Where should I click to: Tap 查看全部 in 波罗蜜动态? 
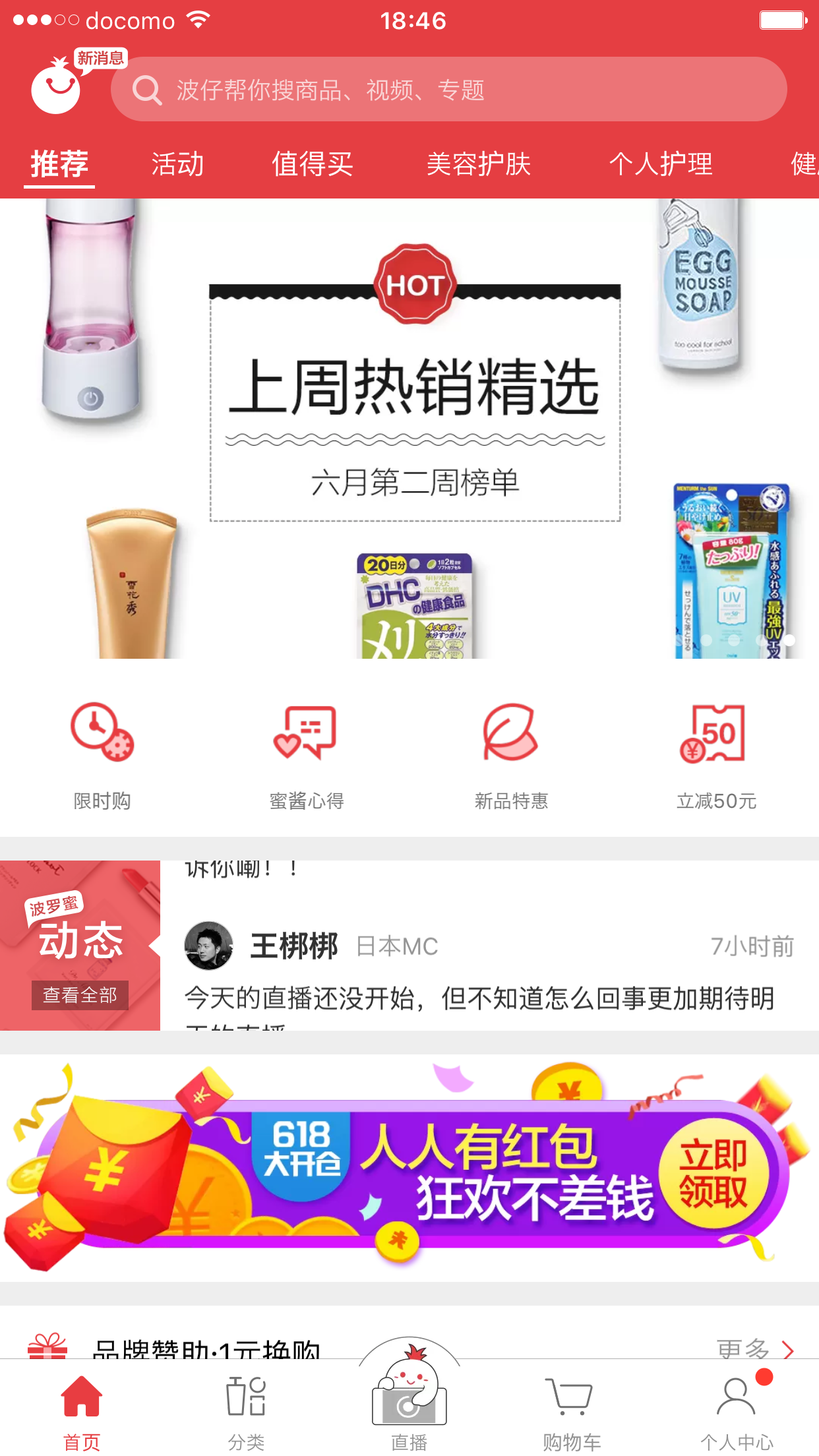click(80, 995)
